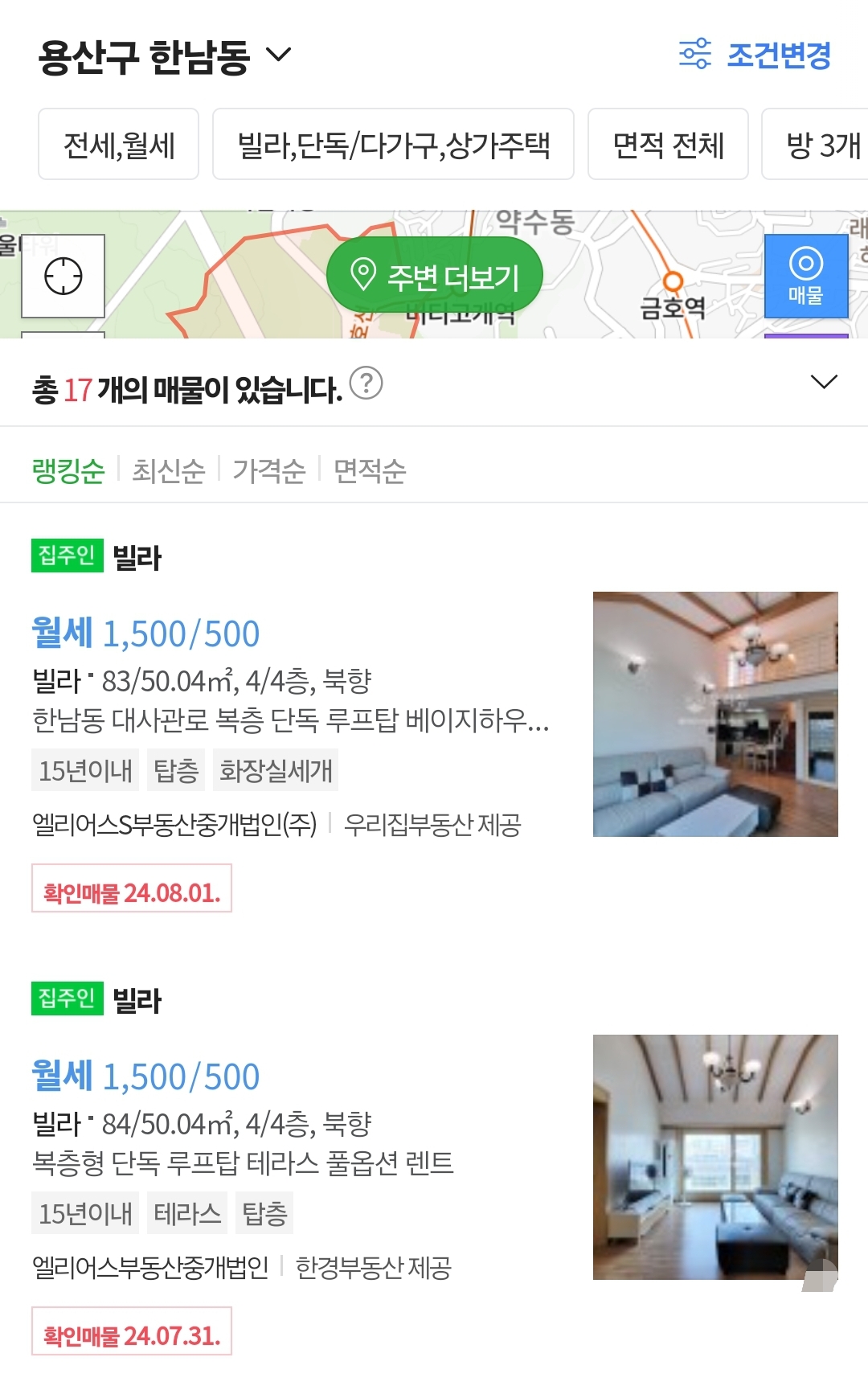View photo of 한경부동산 제공 listing
868x1386 pixels.
(715, 1157)
